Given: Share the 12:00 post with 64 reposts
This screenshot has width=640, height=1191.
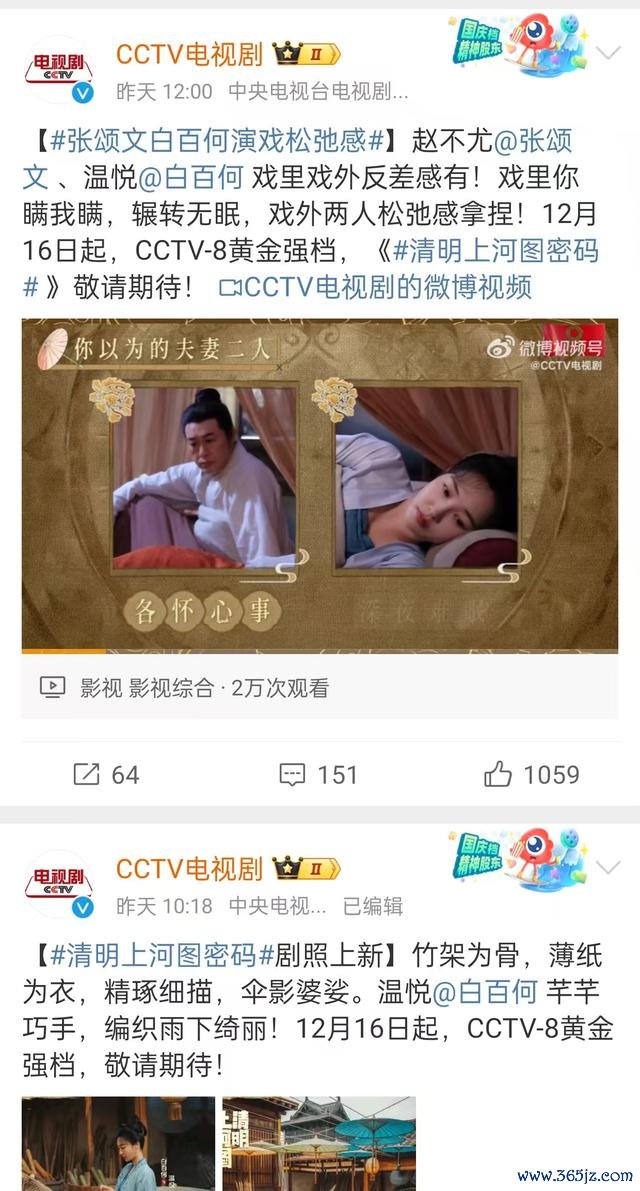Looking at the screenshot, I should [x=105, y=774].
